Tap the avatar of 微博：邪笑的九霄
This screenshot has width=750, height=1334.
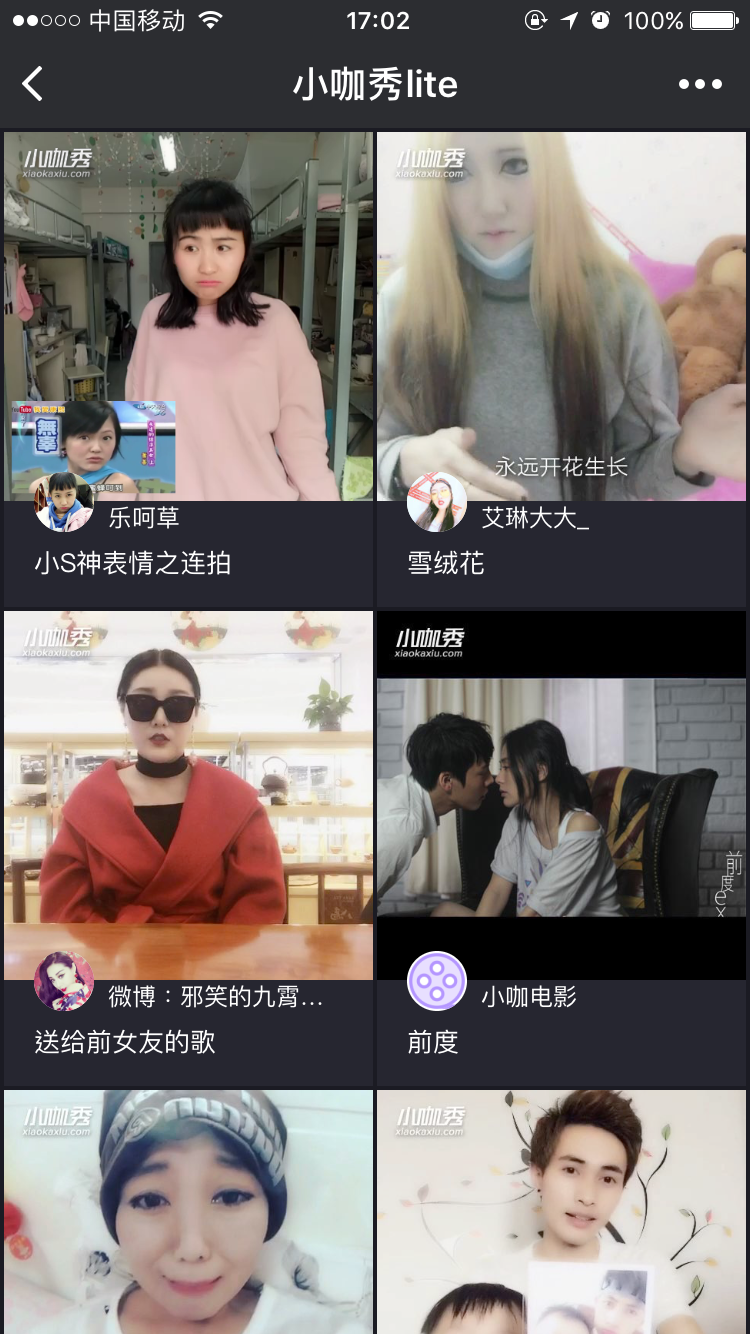click(64, 982)
